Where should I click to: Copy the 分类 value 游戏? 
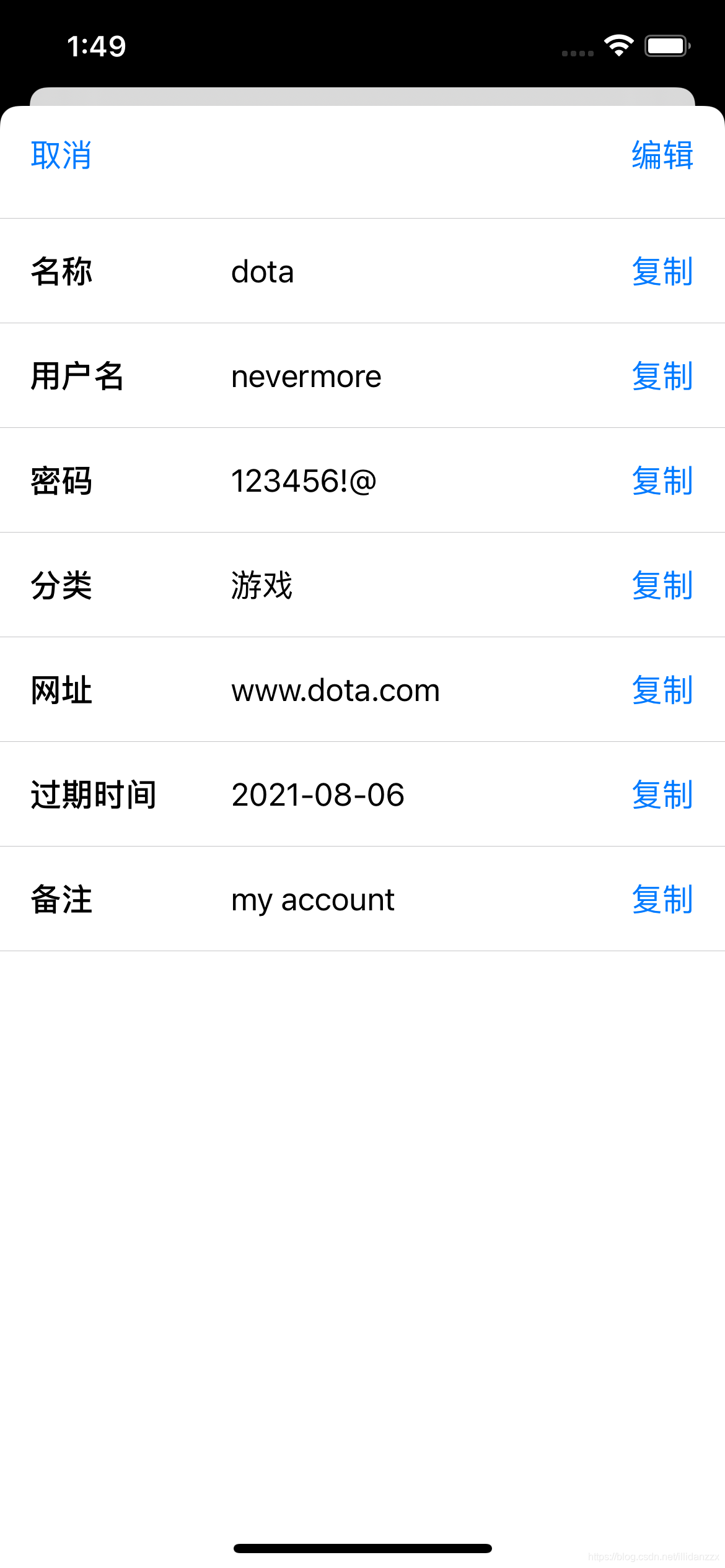[662, 585]
